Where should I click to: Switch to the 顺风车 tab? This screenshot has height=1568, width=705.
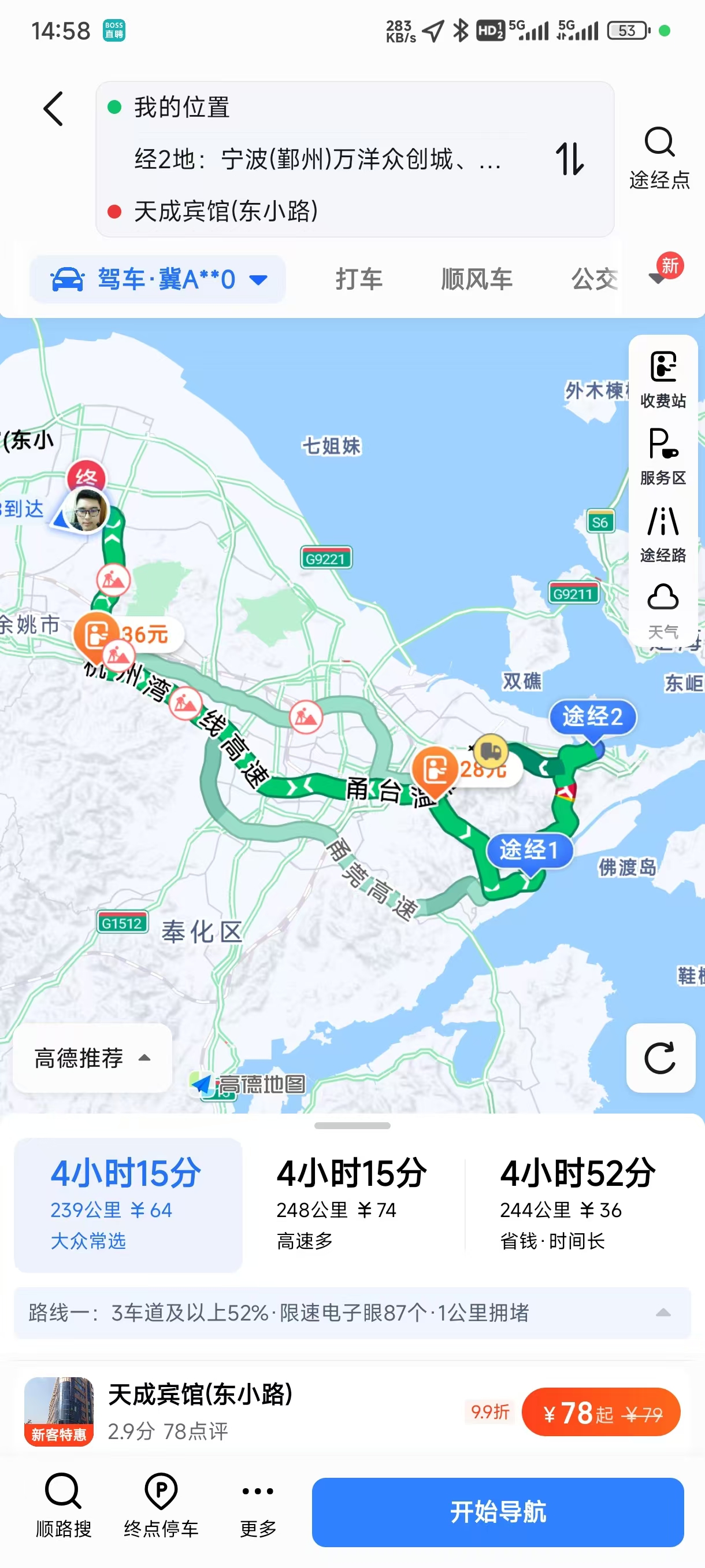click(476, 279)
